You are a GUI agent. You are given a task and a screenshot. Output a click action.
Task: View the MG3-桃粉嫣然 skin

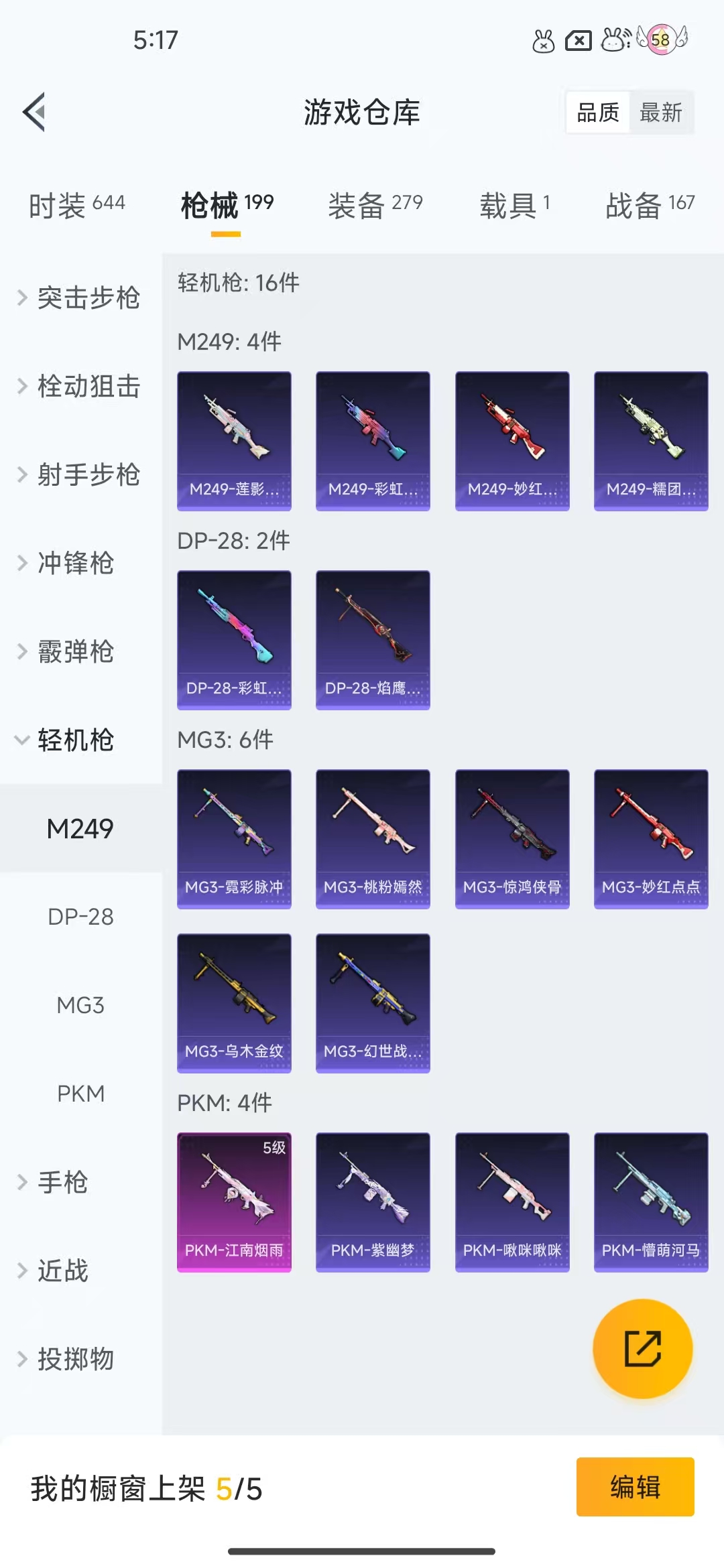pyautogui.click(x=373, y=839)
